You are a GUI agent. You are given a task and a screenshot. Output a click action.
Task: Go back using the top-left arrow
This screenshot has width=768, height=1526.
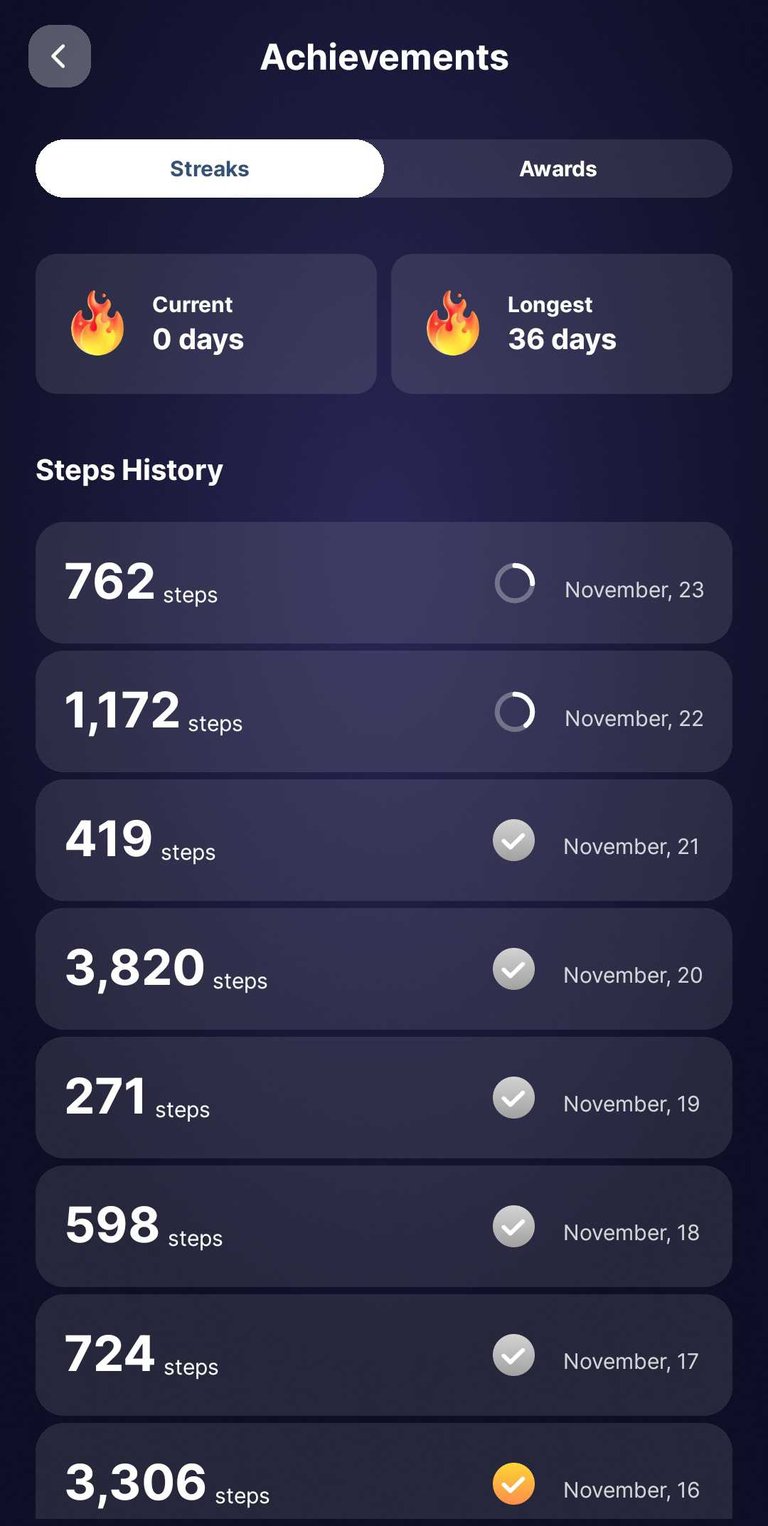pyautogui.click(x=59, y=56)
